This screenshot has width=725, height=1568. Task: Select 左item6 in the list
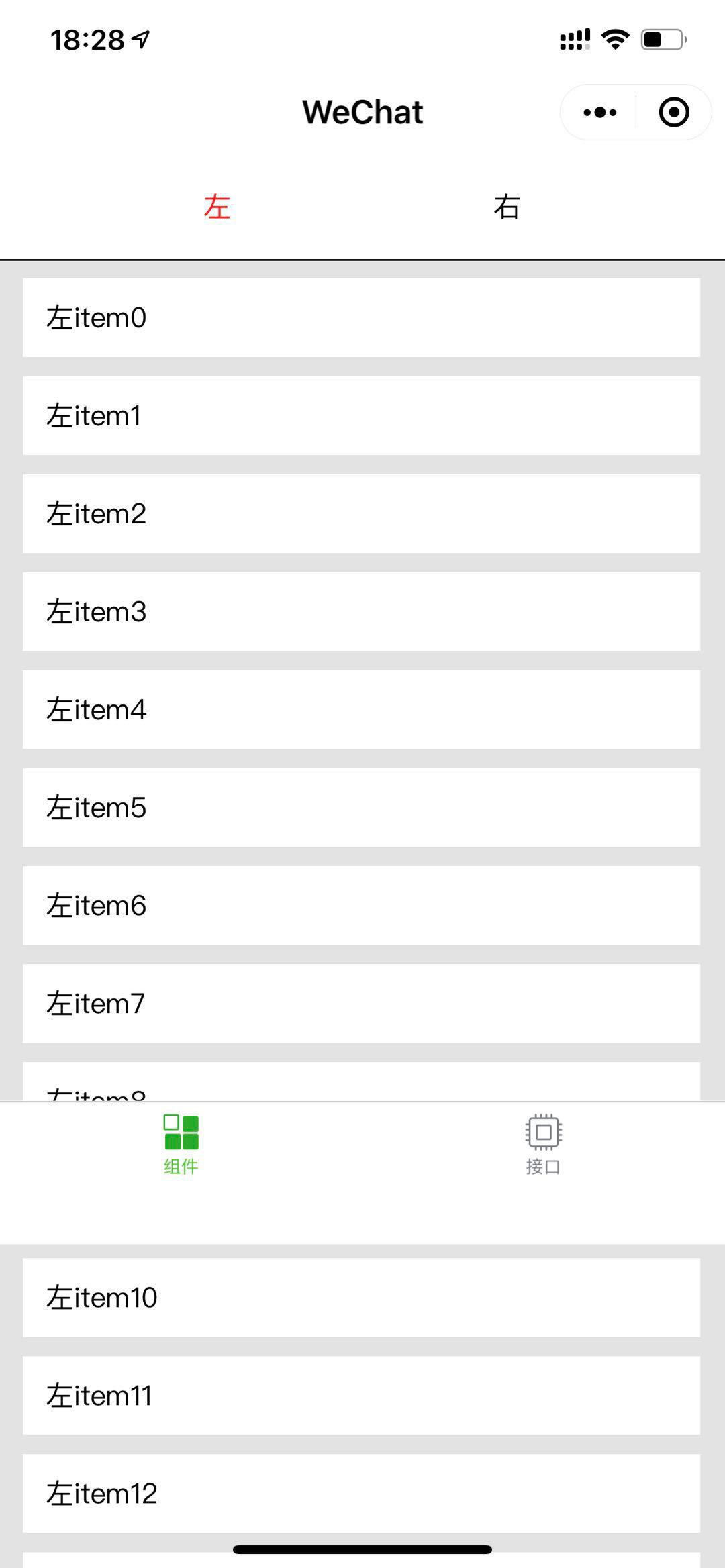point(361,905)
